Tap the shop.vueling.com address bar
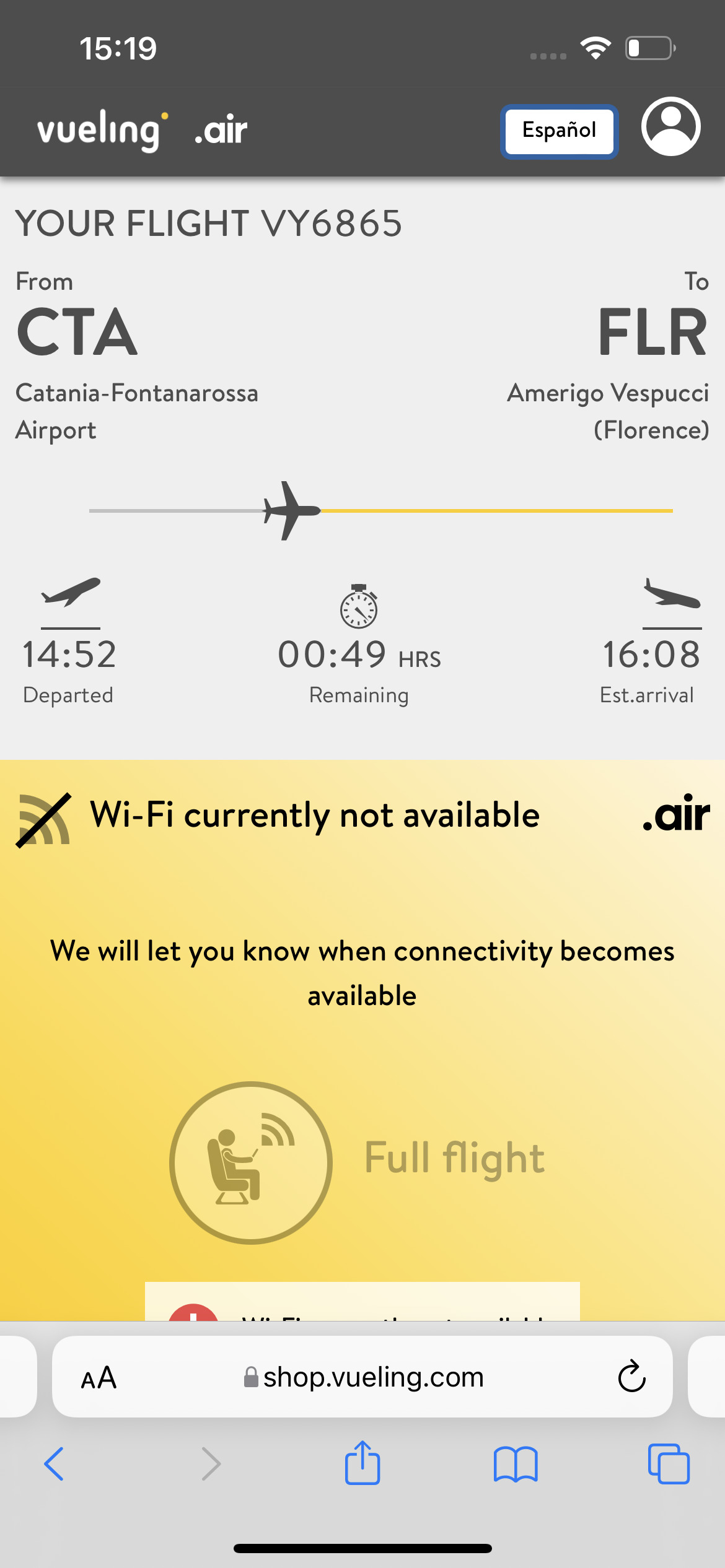The image size is (725, 1568). tap(362, 1377)
